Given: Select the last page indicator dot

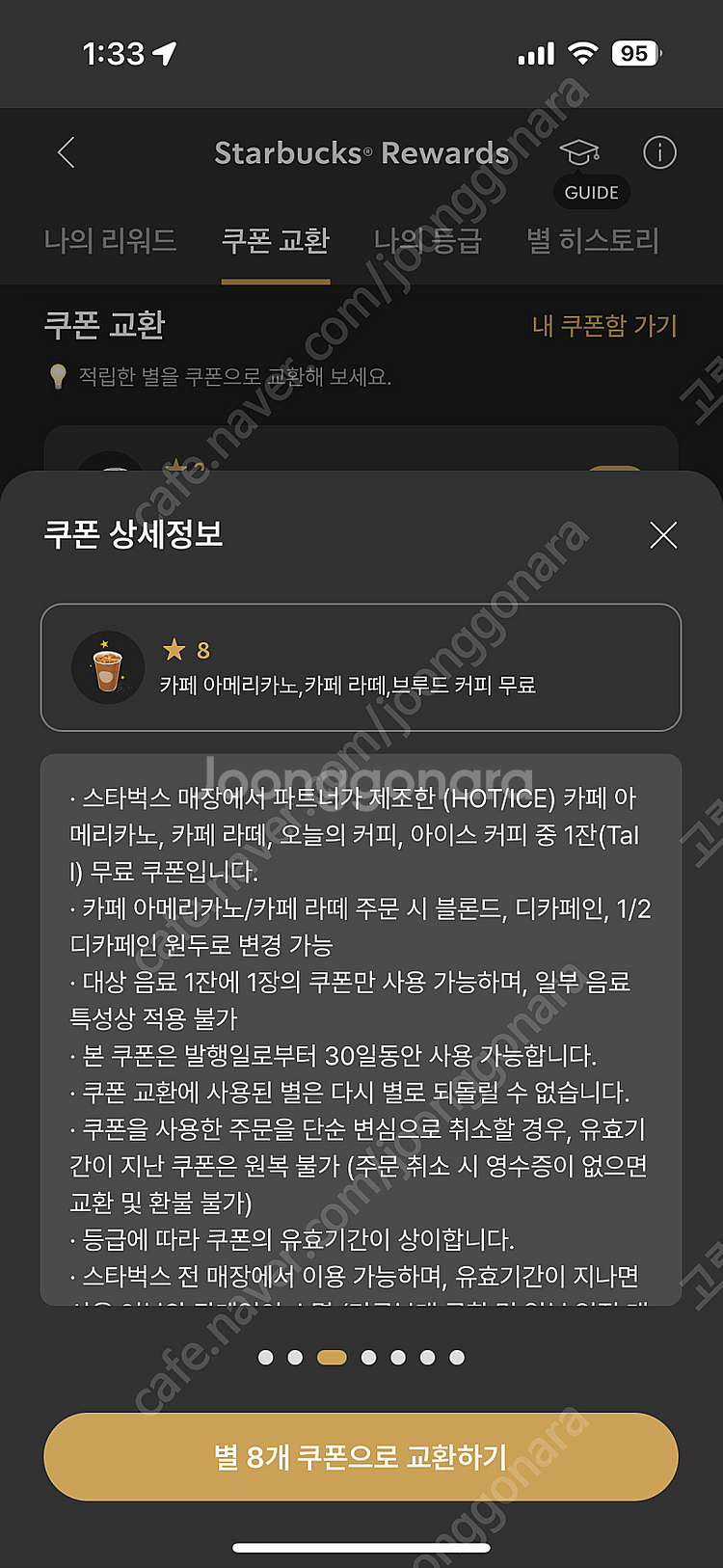Looking at the screenshot, I should 457,1357.
